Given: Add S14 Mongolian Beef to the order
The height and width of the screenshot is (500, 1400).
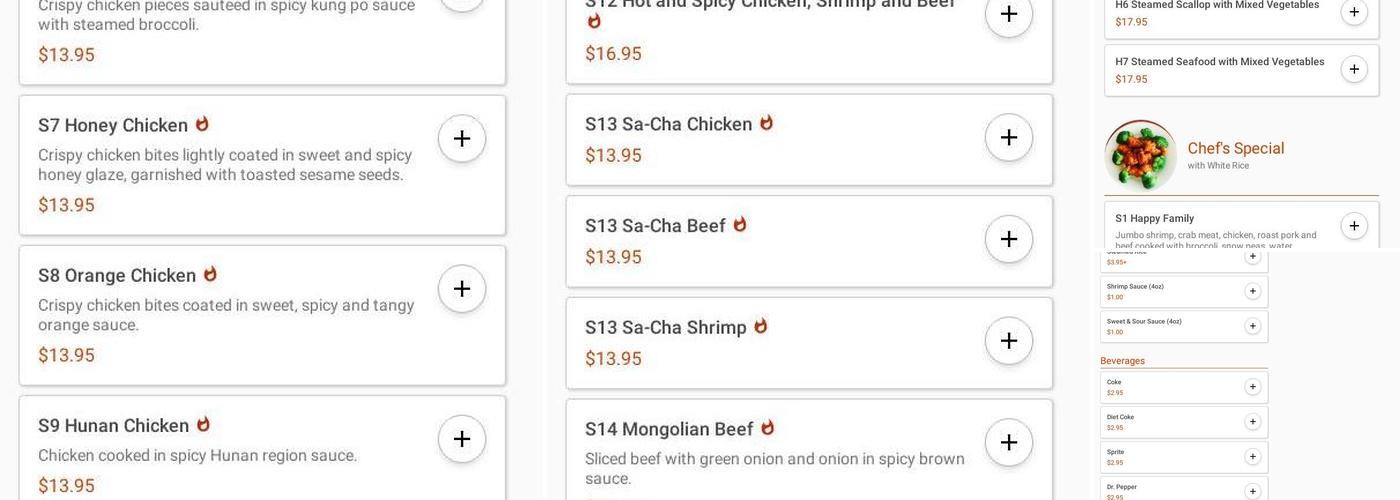Looking at the screenshot, I should 1009,443.
